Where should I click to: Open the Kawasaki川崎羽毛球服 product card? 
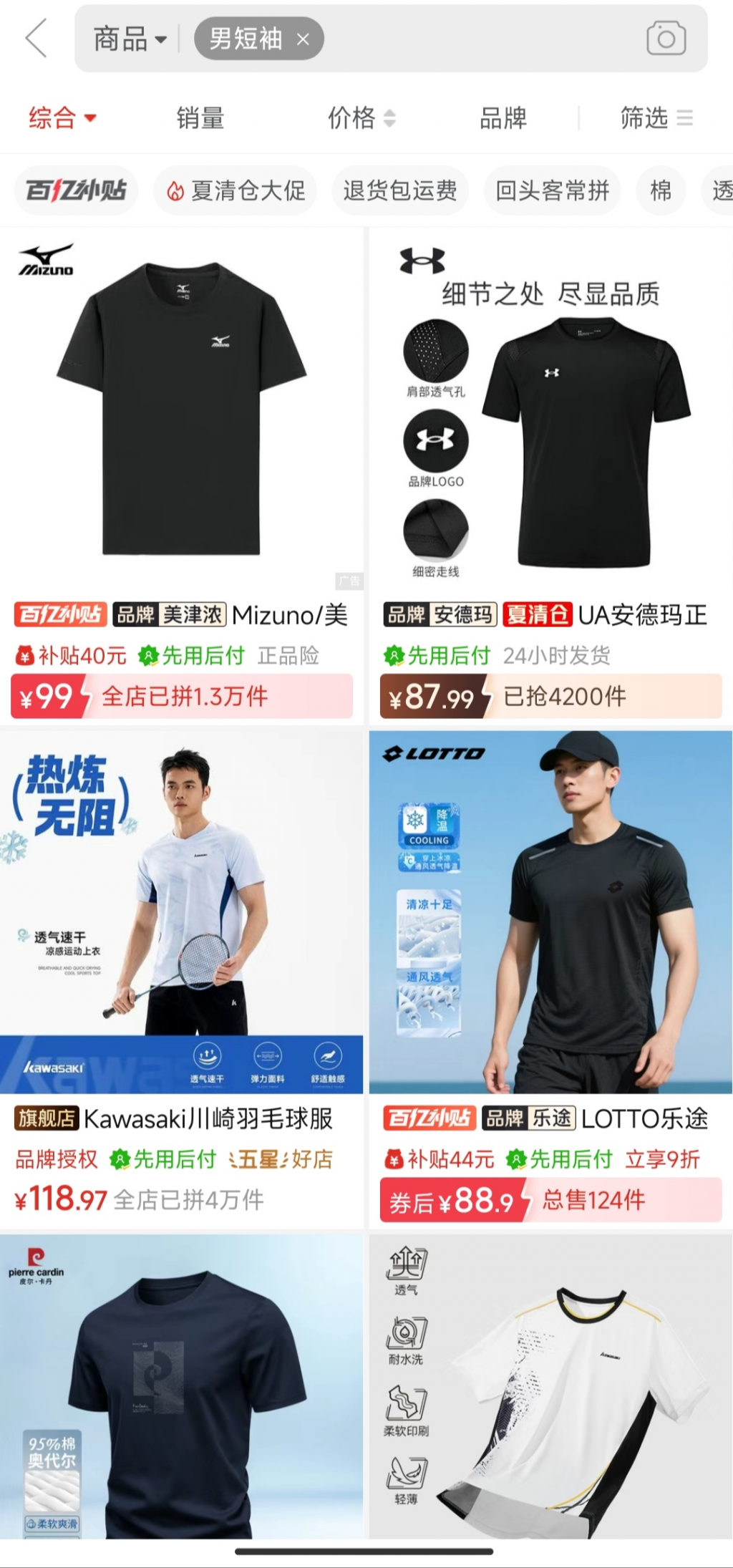[x=182, y=931]
